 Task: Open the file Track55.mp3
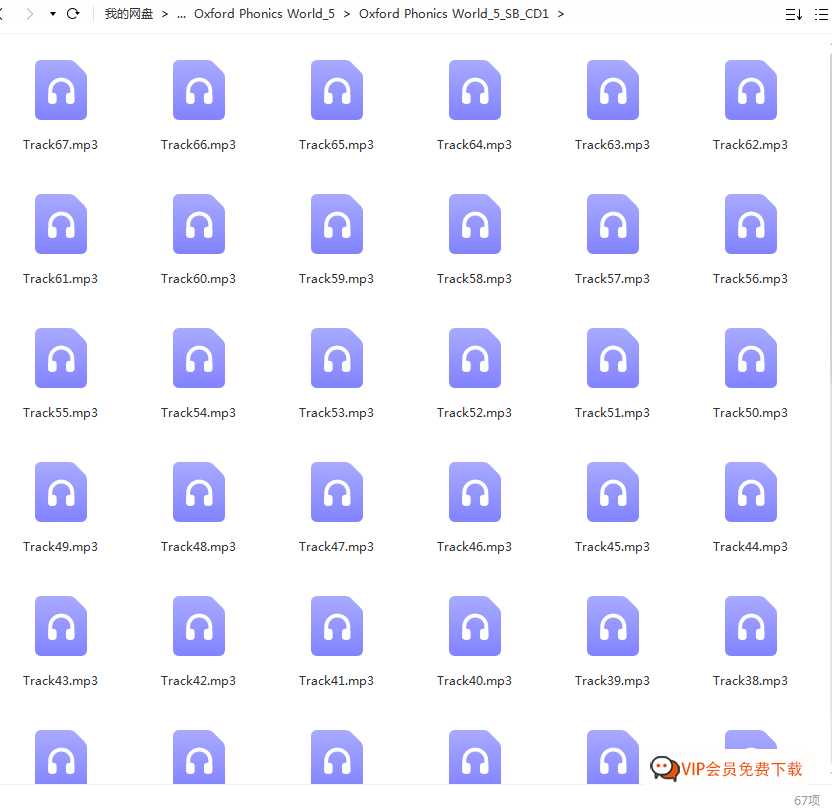pos(61,359)
